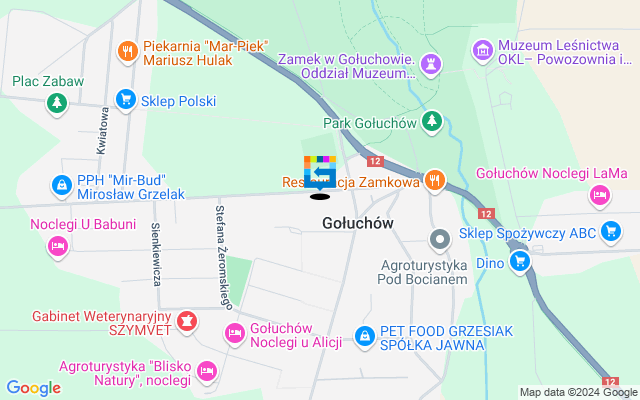The image size is (640, 400).
Task: Tap Gołuchów Noclegi LaMa lodging pin
Action: (600, 197)
